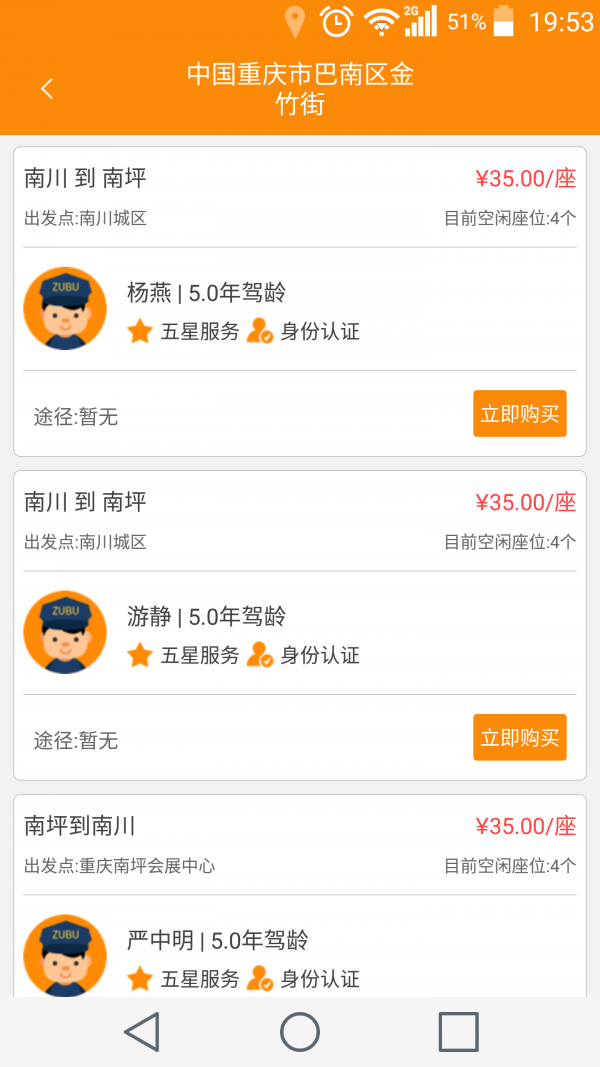Screen dimensions: 600x1067
Task: Open the recent apps view
Action: (x=458, y=1031)
